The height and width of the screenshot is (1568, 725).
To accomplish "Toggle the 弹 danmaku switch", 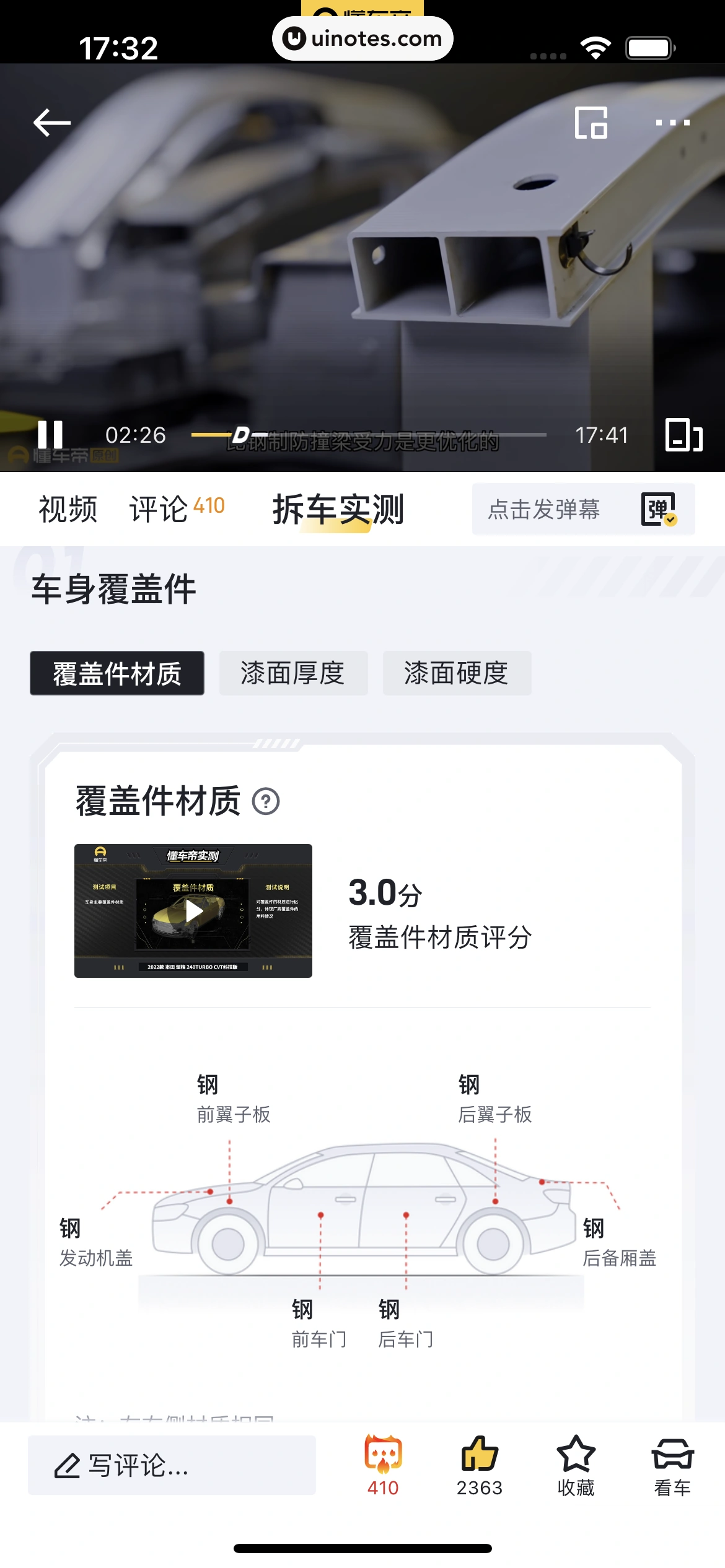I will pyautogui.click(x=659, y=510).
